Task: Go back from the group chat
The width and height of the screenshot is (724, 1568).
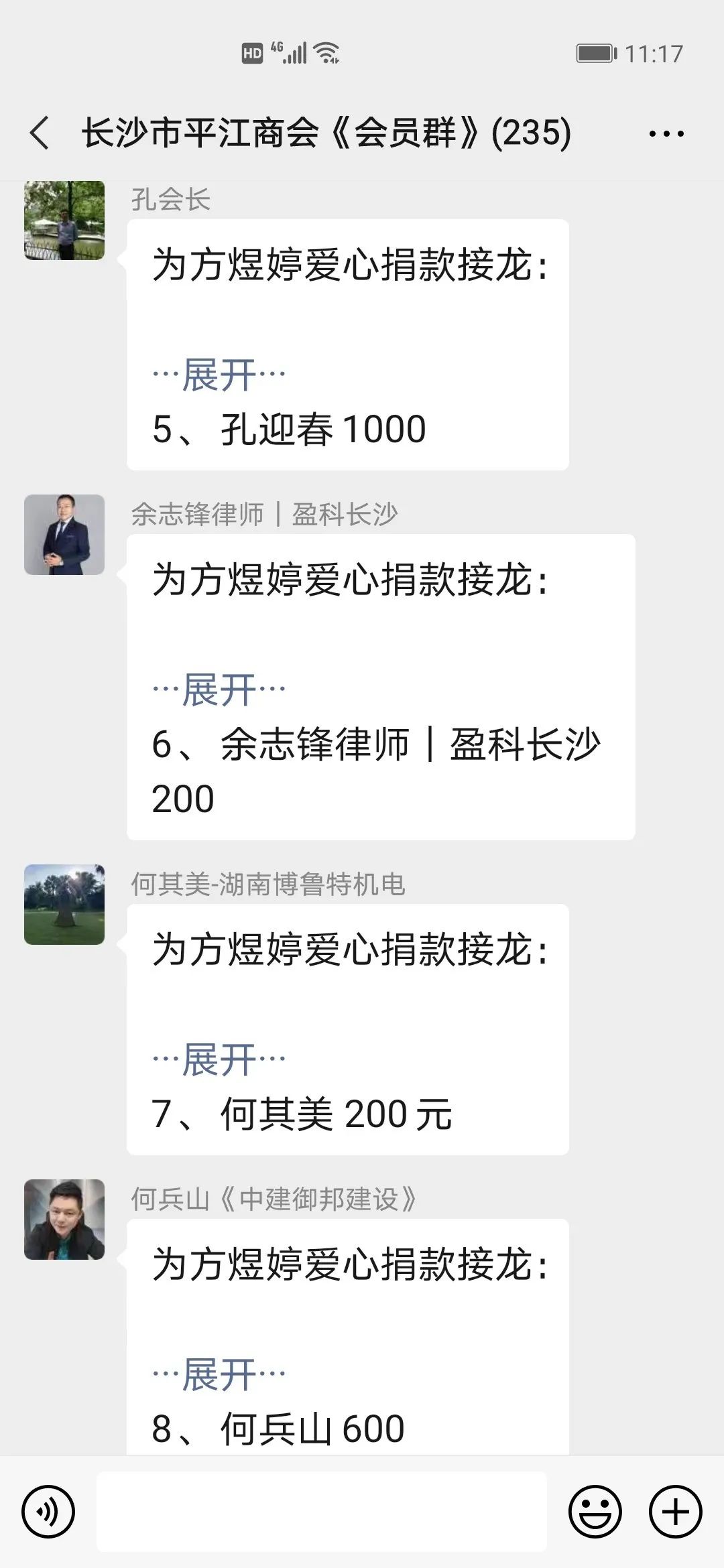Action: 40,133
